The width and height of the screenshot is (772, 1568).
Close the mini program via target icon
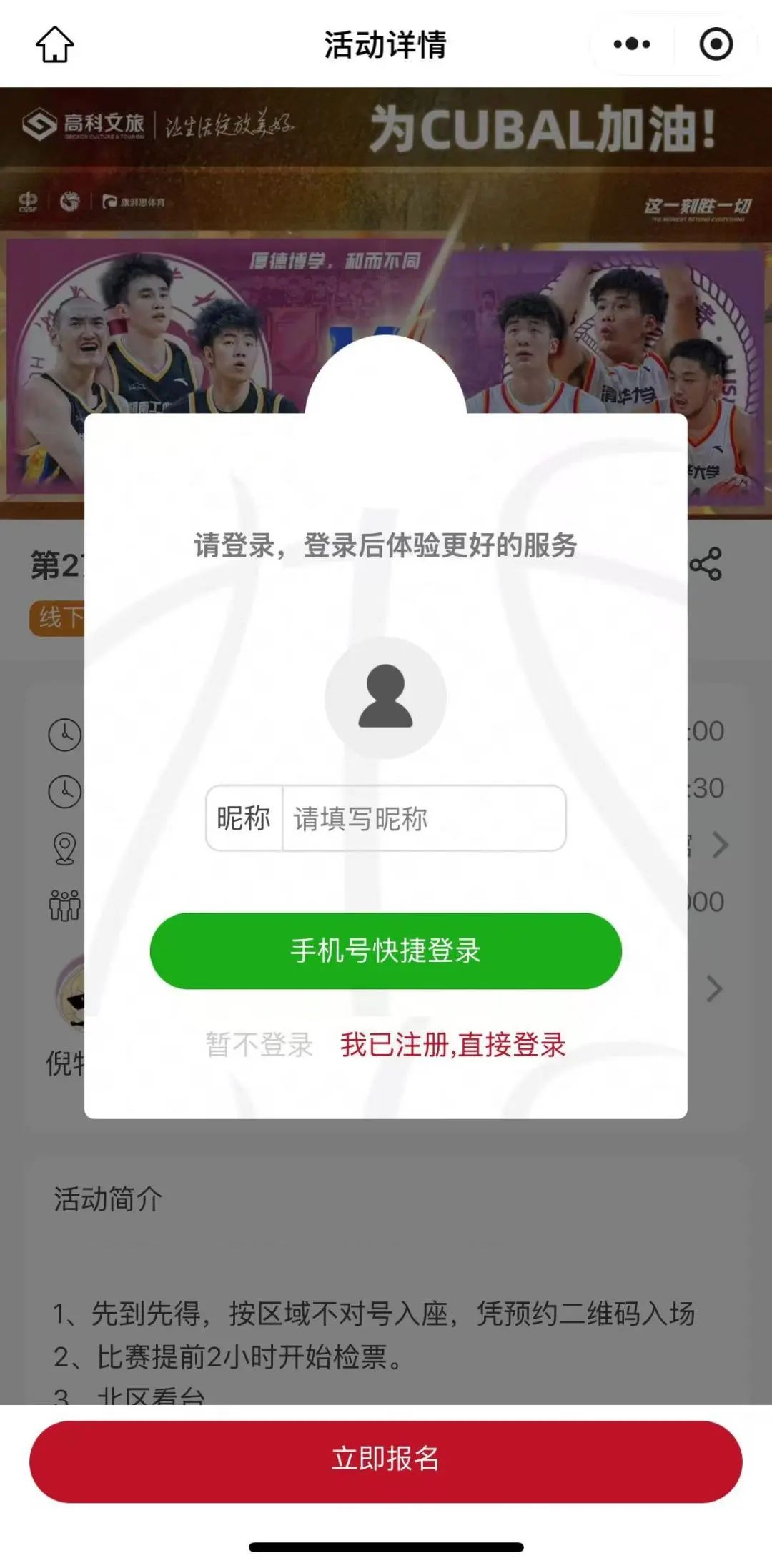coord(716,44)
